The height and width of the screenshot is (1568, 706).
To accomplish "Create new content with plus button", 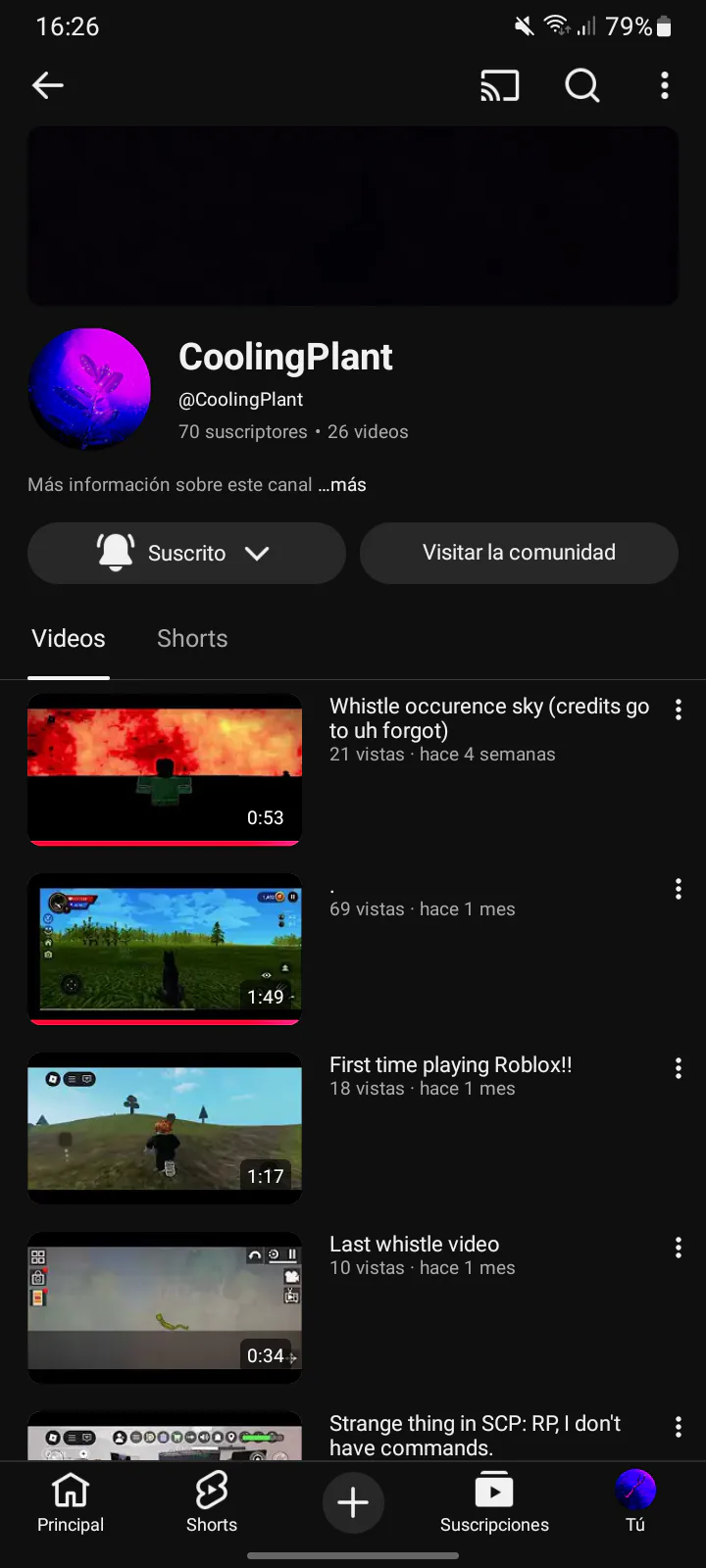I will pyautogui.click(x=353, y=1502).
